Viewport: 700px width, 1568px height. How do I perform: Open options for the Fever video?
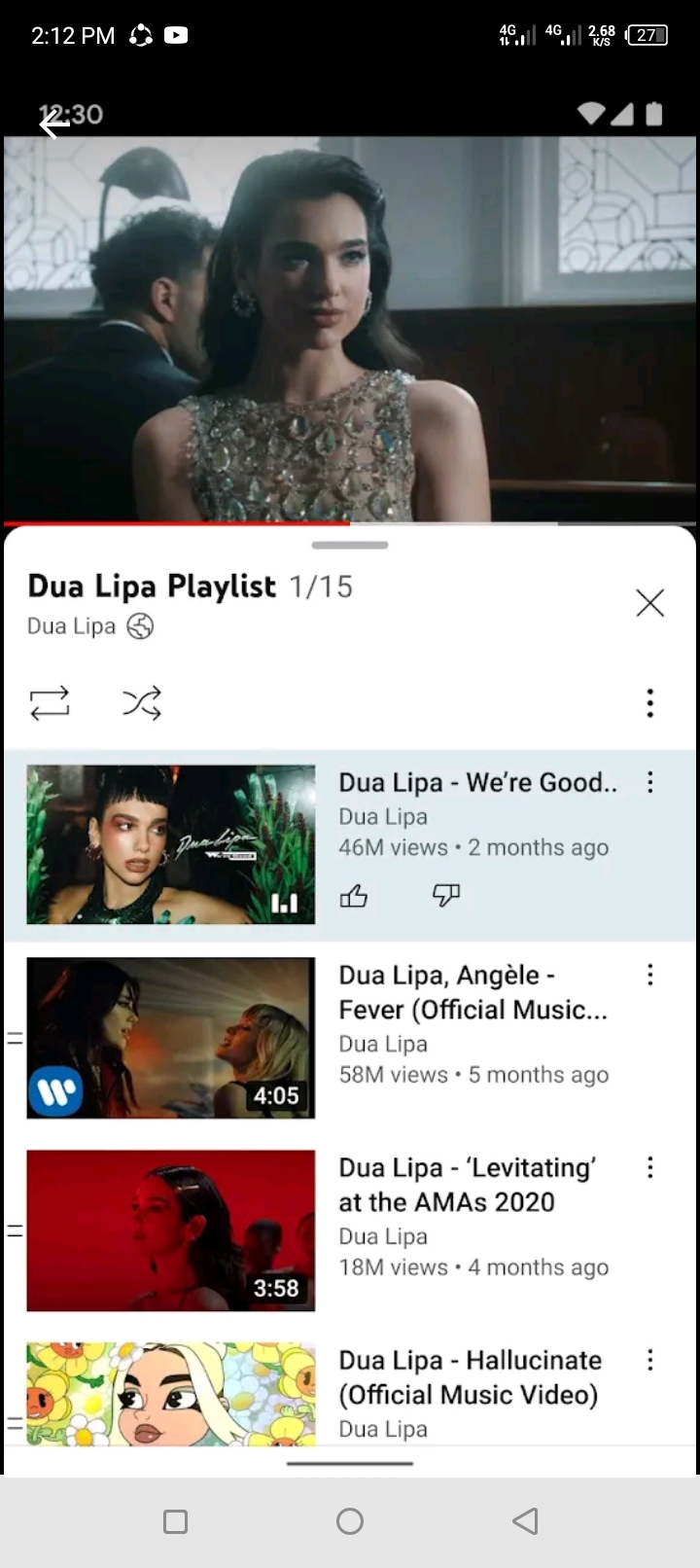(649, 975)
